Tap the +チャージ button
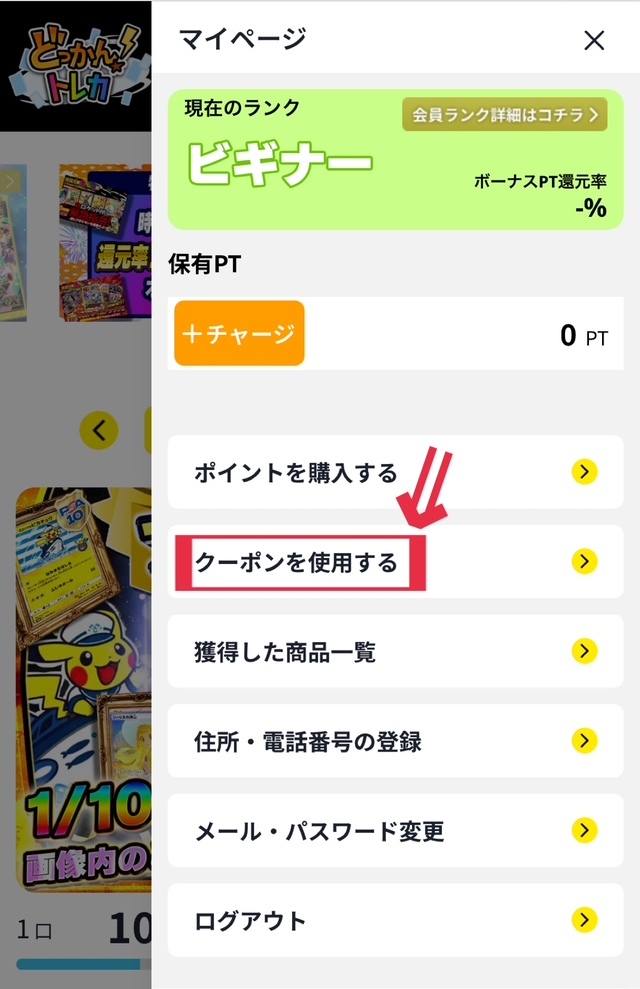The image size is (640, 989). point(239,333)
